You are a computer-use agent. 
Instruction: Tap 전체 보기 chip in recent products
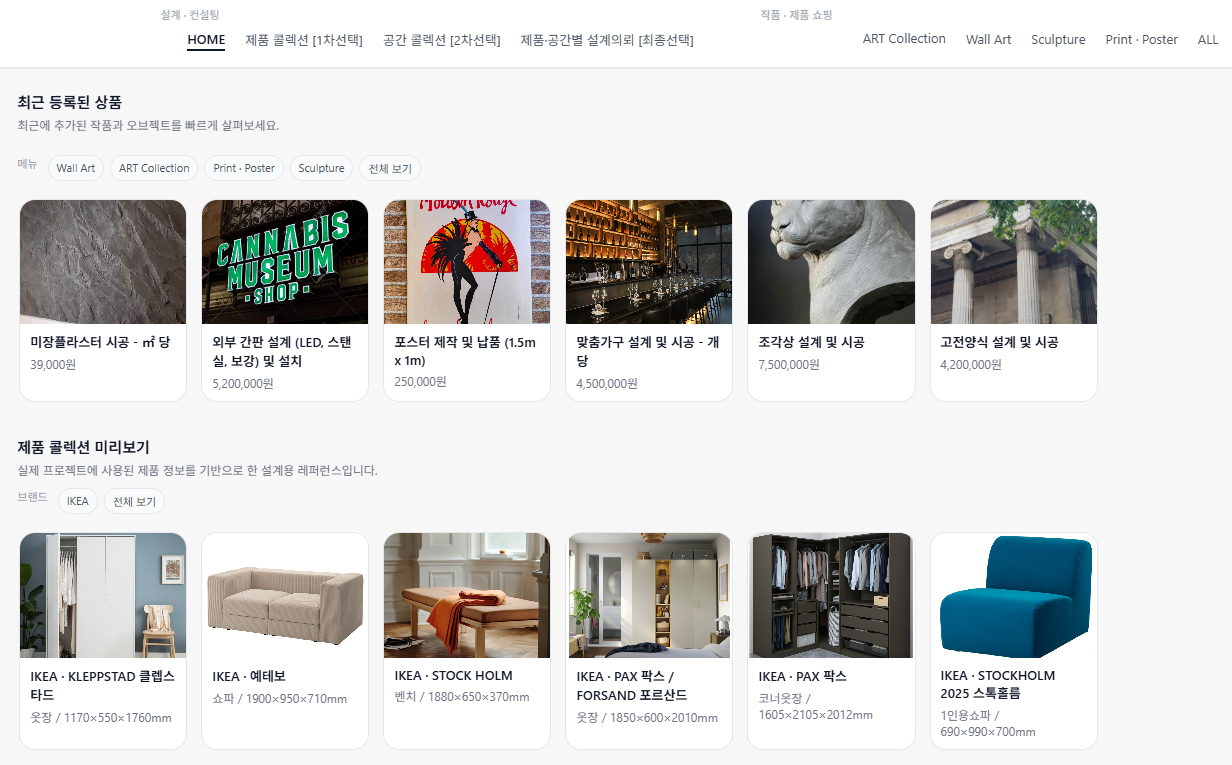(x=390, y=168)
